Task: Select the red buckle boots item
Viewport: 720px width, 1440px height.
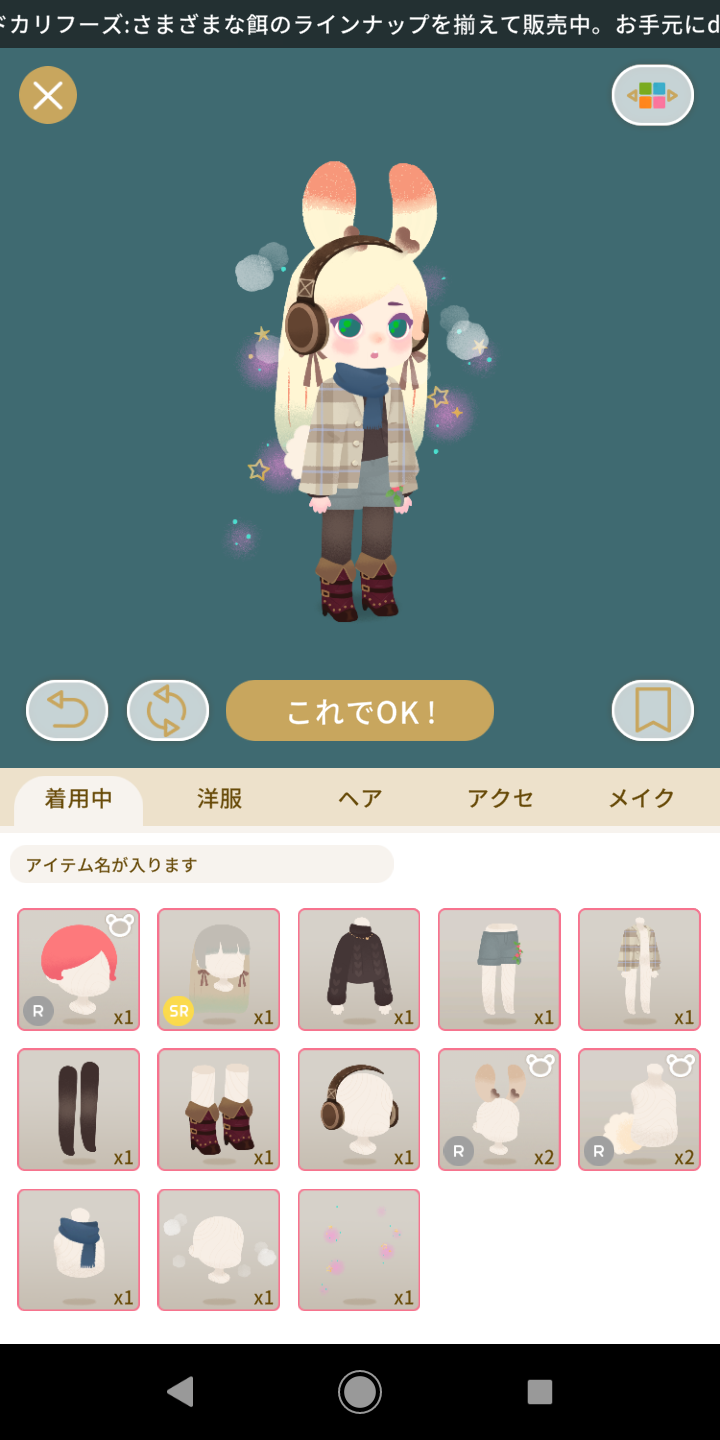Action: click(x=219, y=1109)
